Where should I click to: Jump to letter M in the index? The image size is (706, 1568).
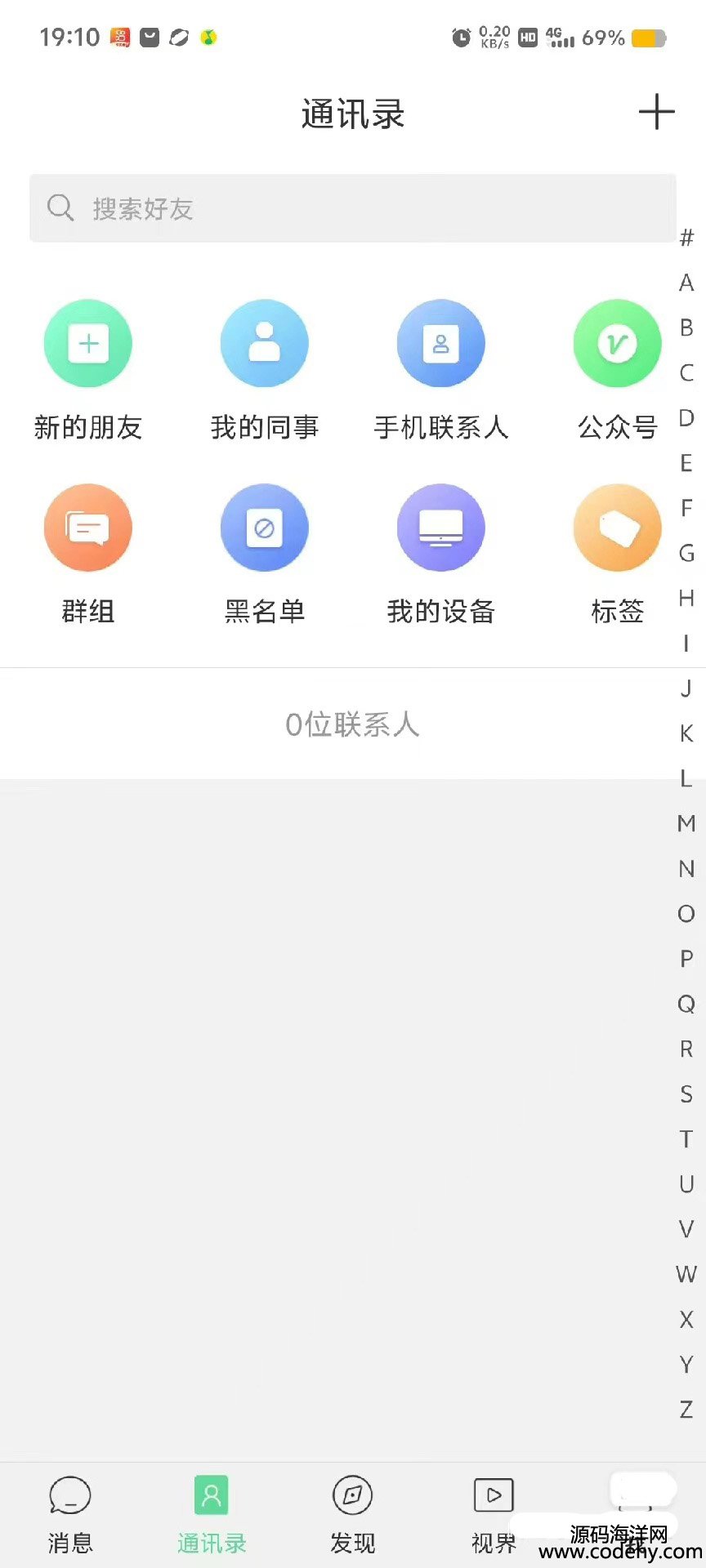686,823
